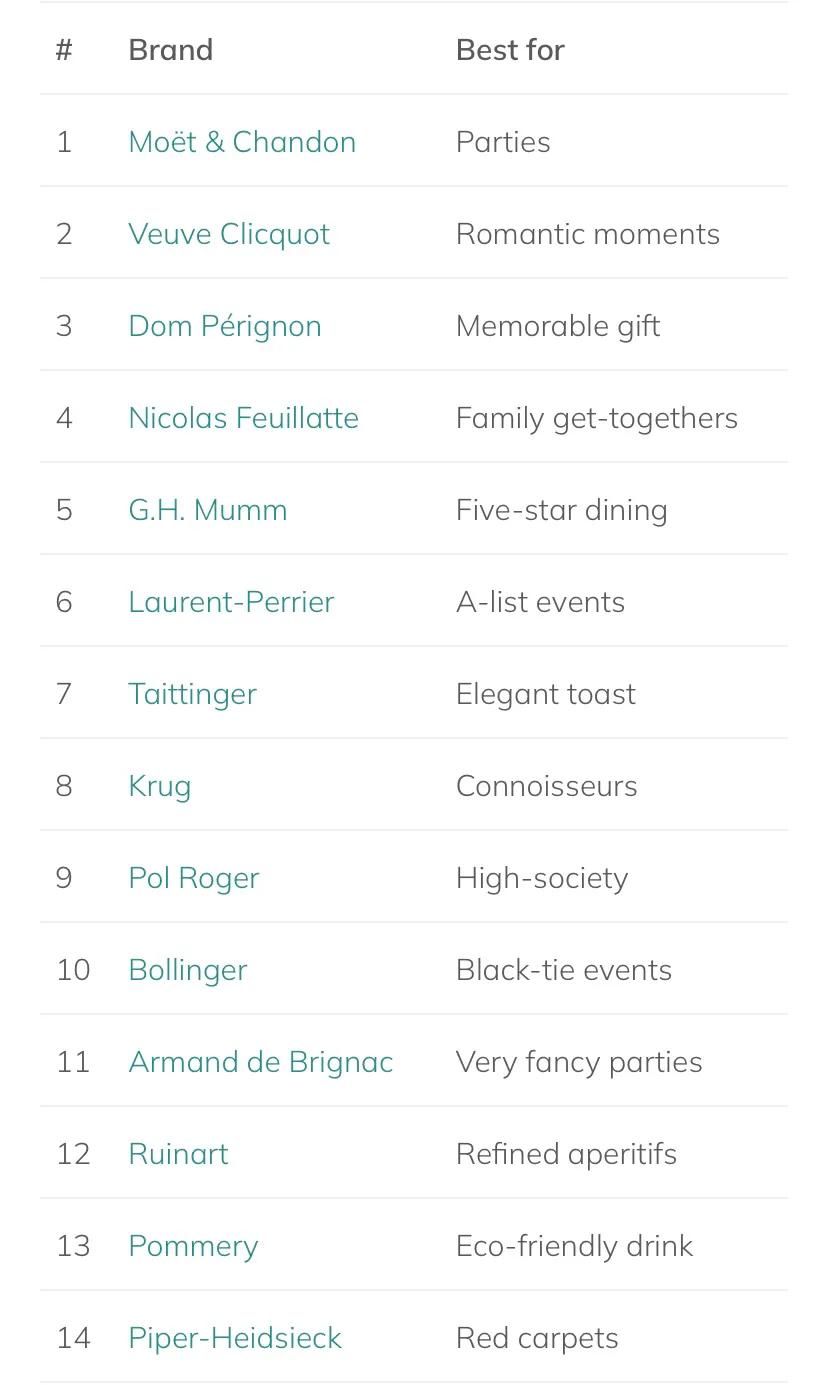Select the Taittinger link
The height and width of the screenshot is (1385, 828).
tap(192, 694)
